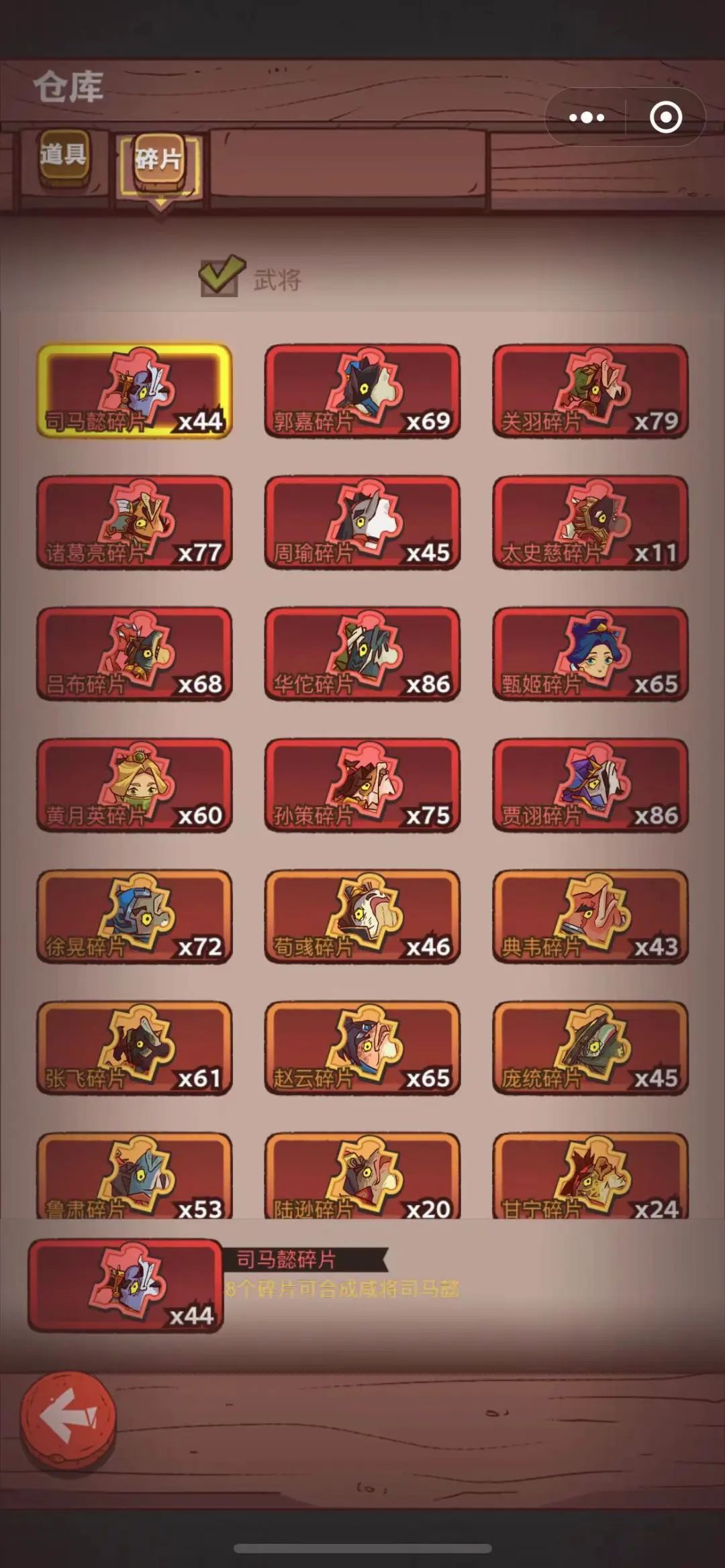
Task: Select the 碎片 tab
Action: [x=158, y=160]
